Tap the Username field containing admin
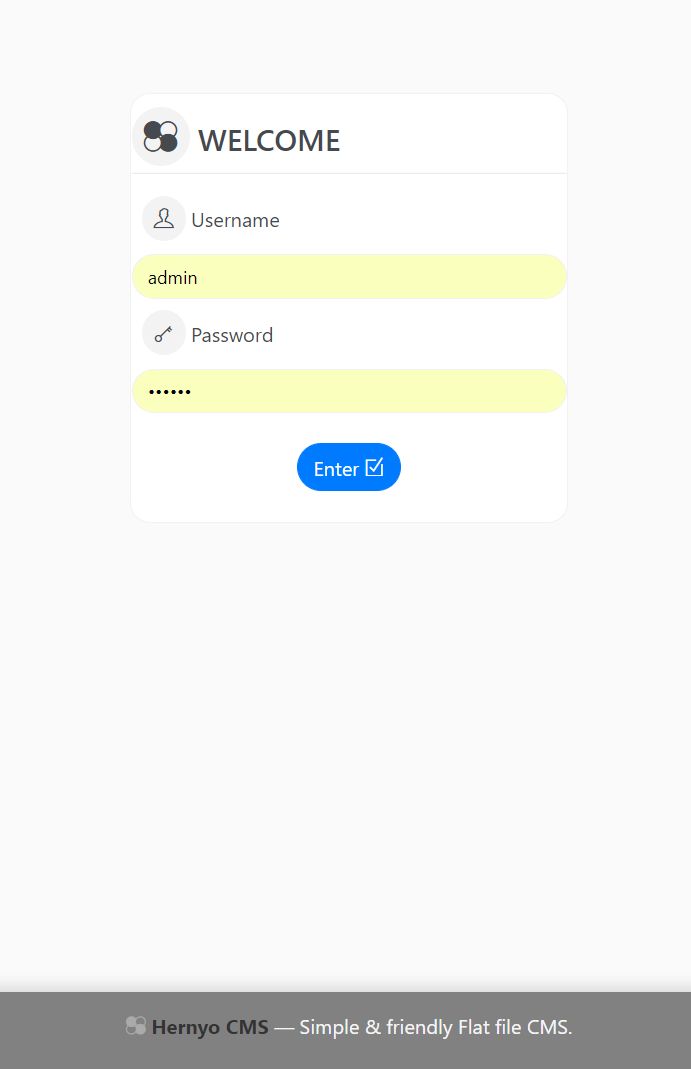The width and height of the screenshot is (691, 1069). 349,277
